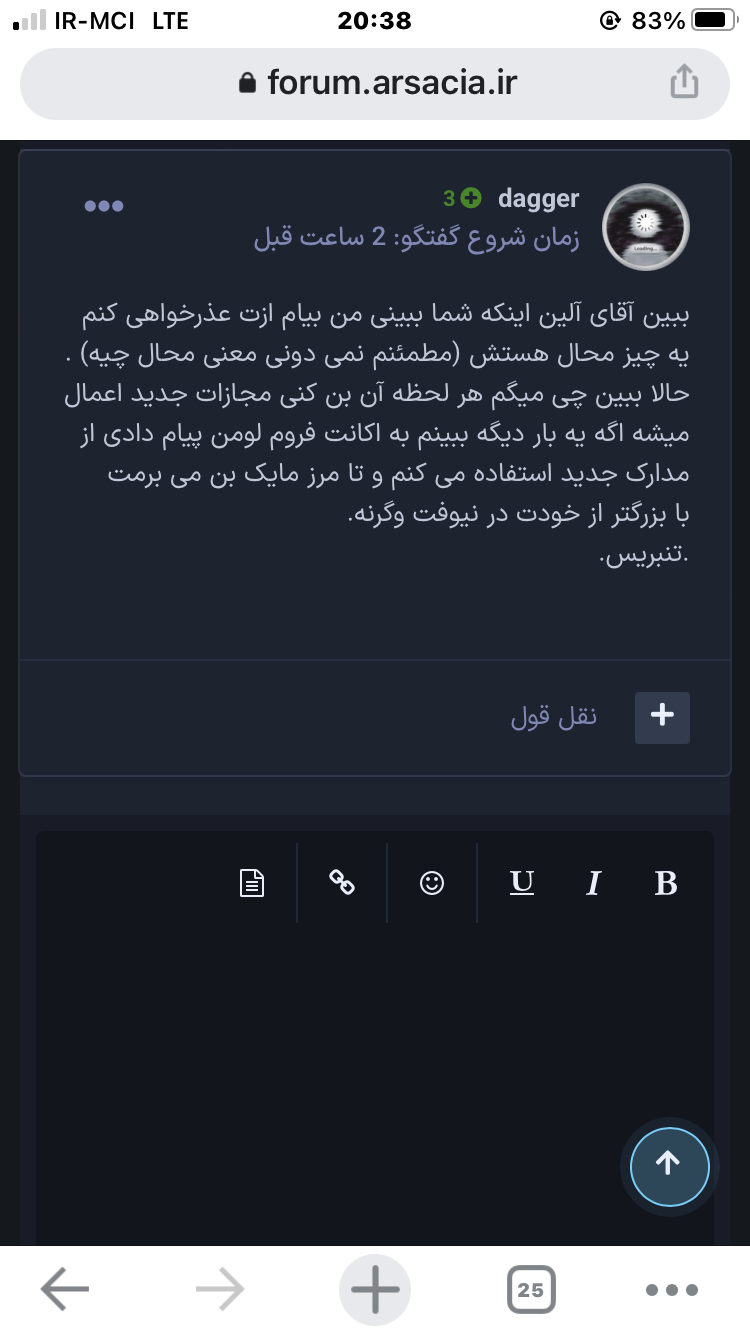This screenshot has height=1334, width=750.
Task: Go back to the previous page
Action: [66, 1290]
